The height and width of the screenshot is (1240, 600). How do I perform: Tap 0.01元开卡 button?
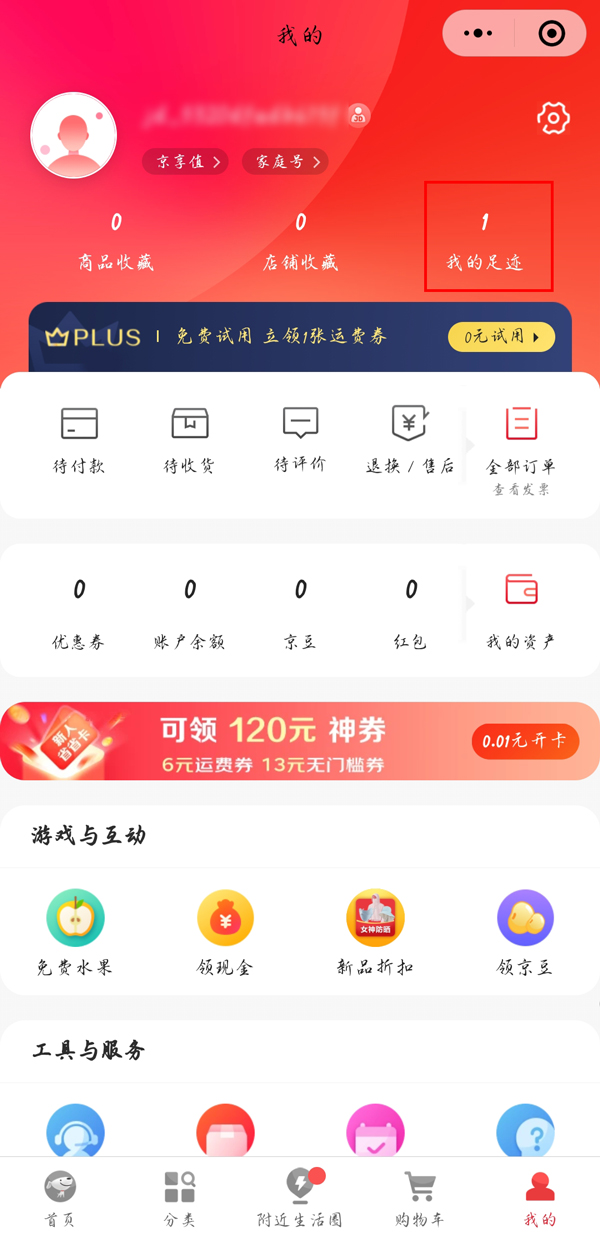[x=525, y=741]
